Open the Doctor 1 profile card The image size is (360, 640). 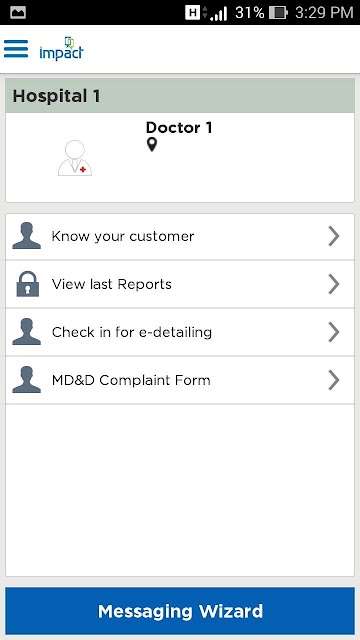click(180, 157)
